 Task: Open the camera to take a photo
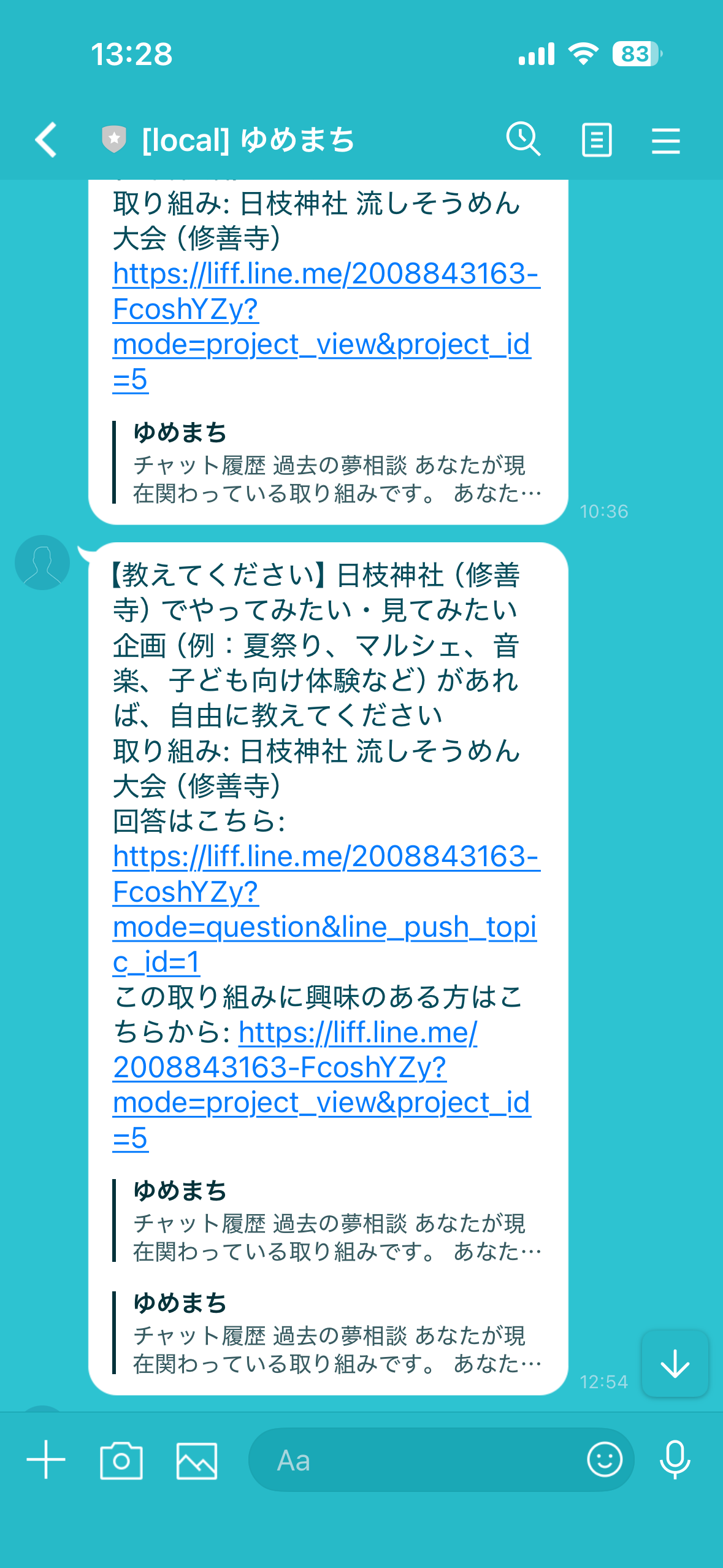tap(121, 1462)
